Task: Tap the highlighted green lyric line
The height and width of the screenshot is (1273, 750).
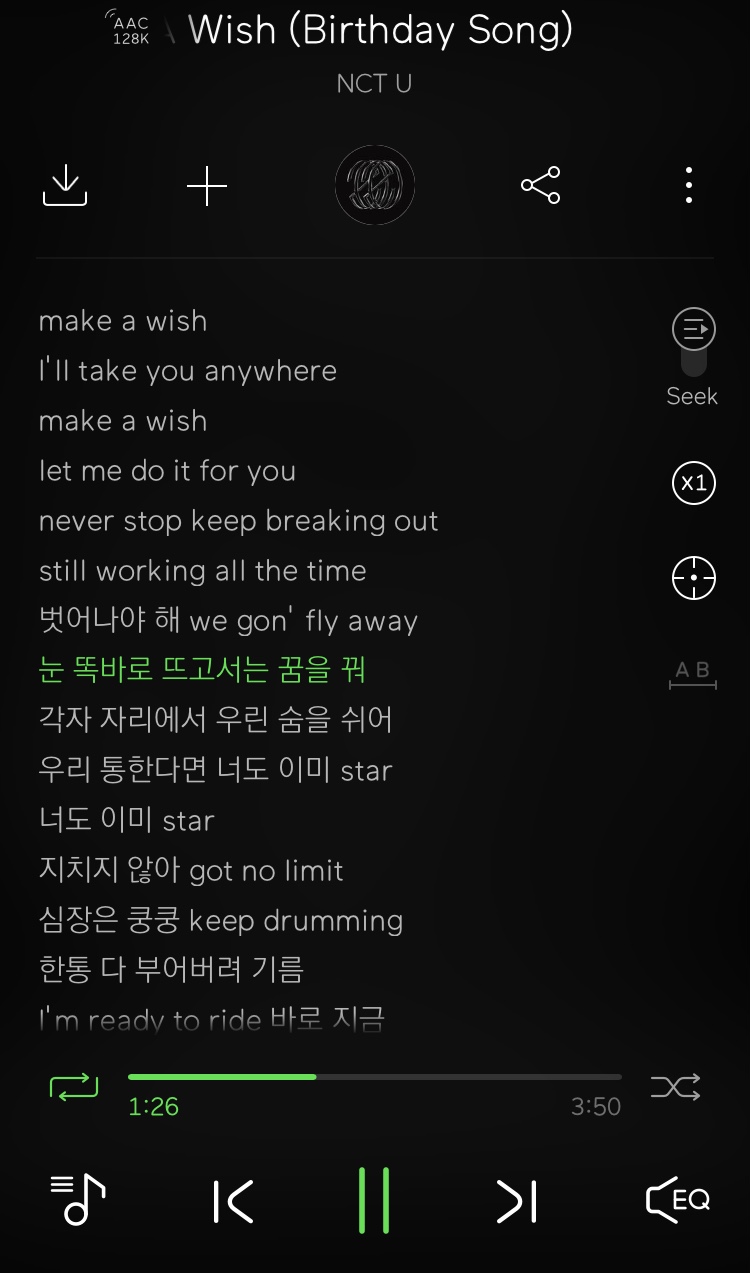Action: (201, 670)
